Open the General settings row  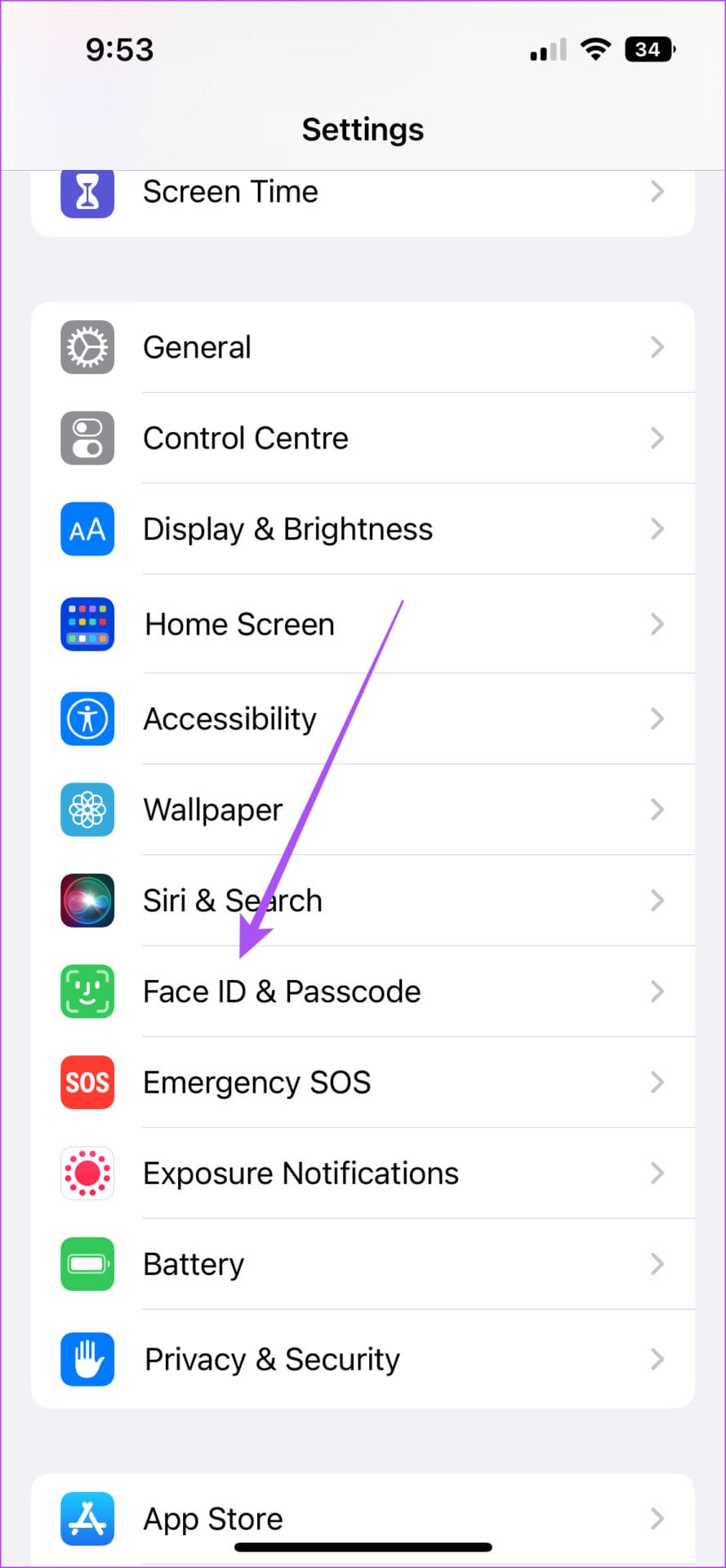[x=198, y=348]
